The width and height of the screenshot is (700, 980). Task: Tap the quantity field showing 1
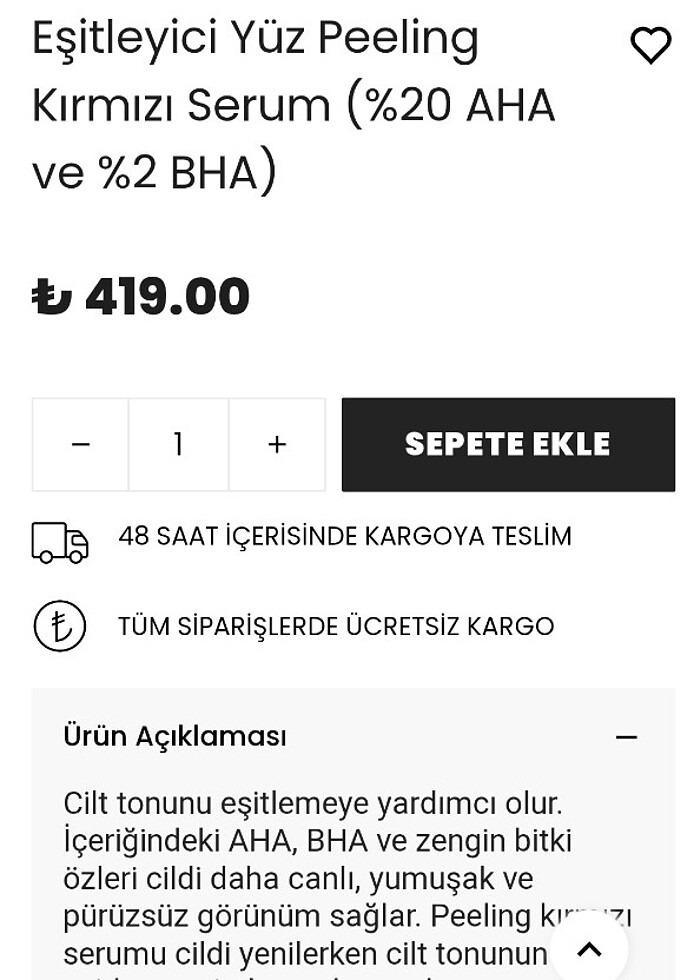click(179, 445)
